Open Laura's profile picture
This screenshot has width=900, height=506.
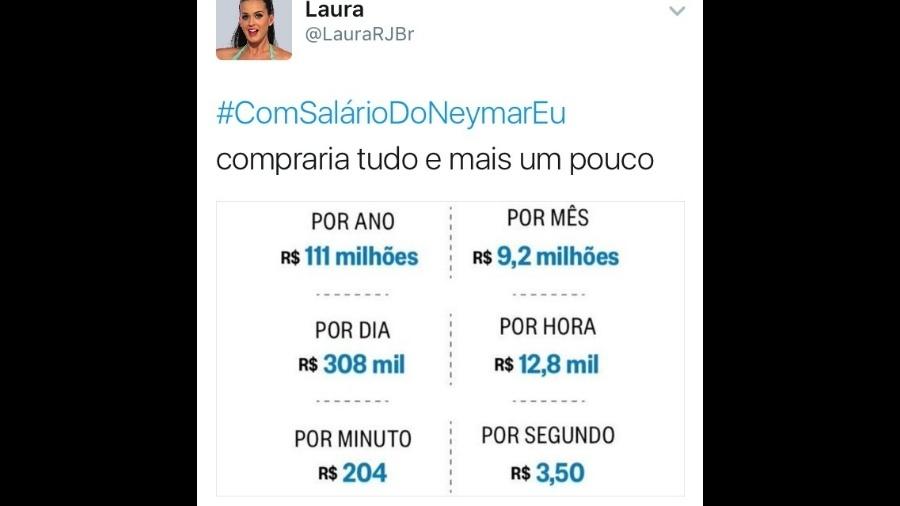point(253,30)
